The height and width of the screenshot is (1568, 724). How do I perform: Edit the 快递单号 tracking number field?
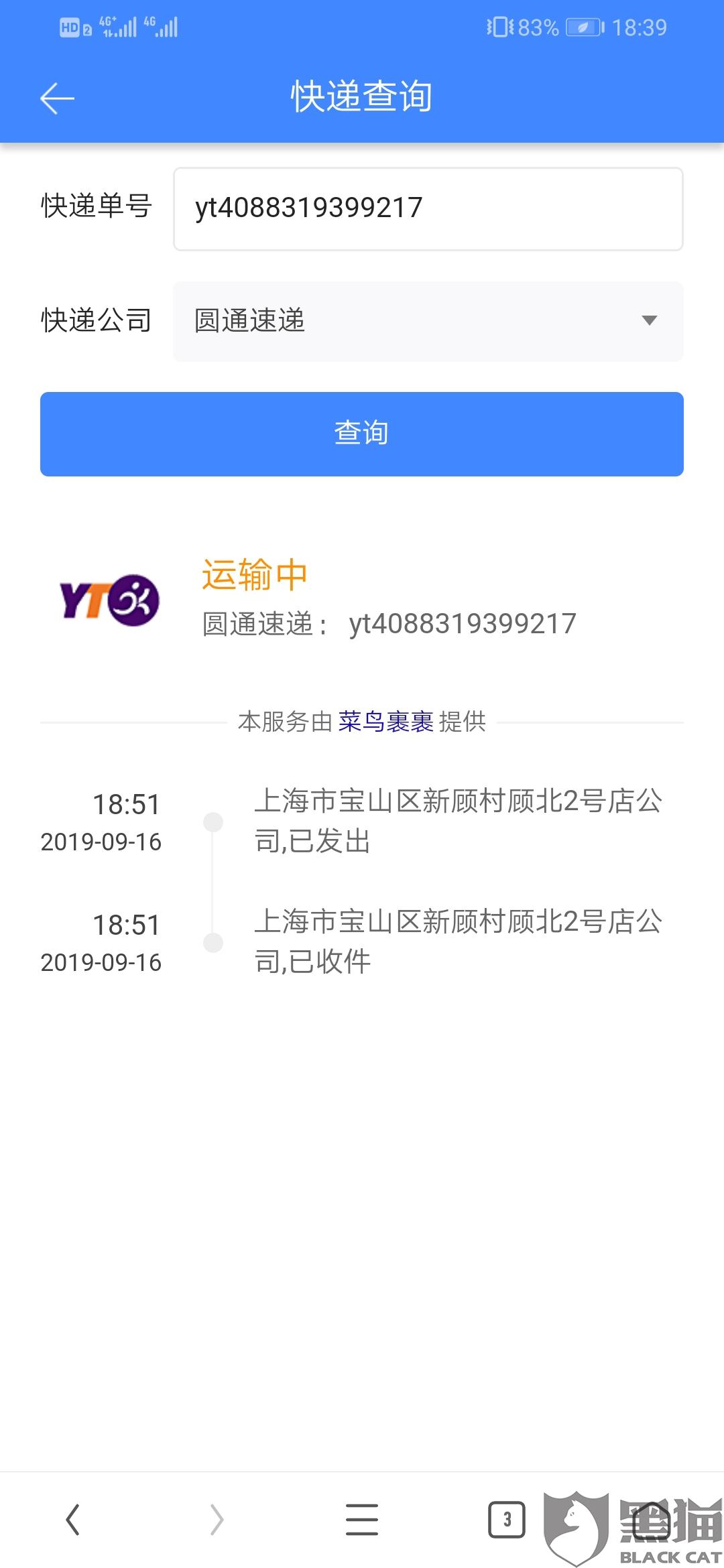click(x=428, y=208)
